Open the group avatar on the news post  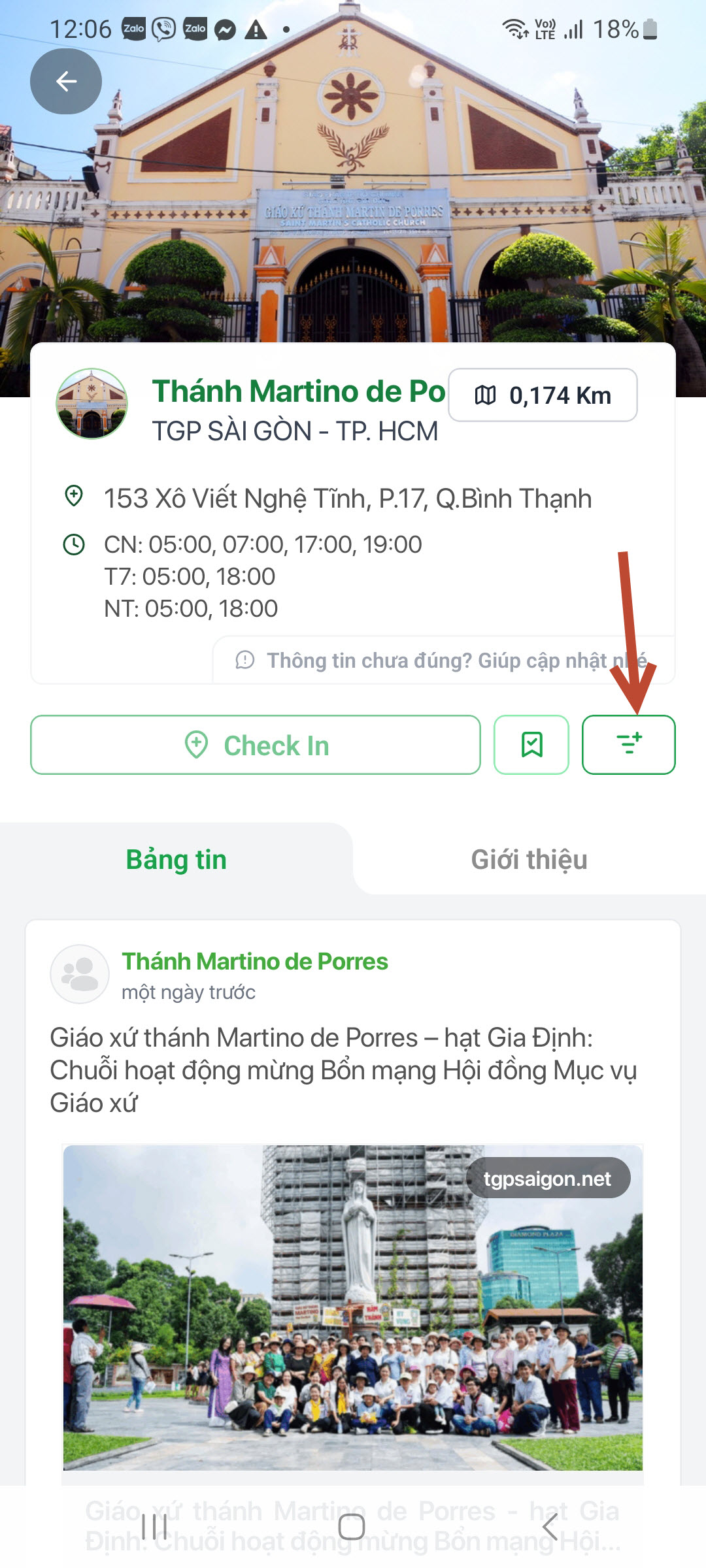[x=81, y=973]
